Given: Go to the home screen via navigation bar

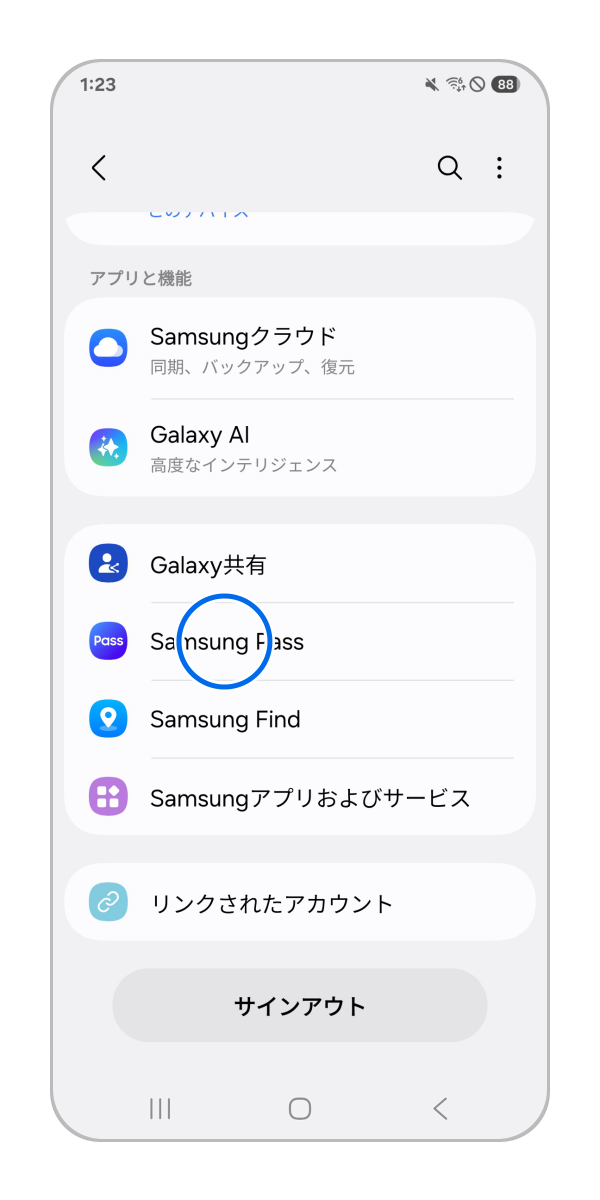Looking at the screenshot, I should (x=300, y=1108).
